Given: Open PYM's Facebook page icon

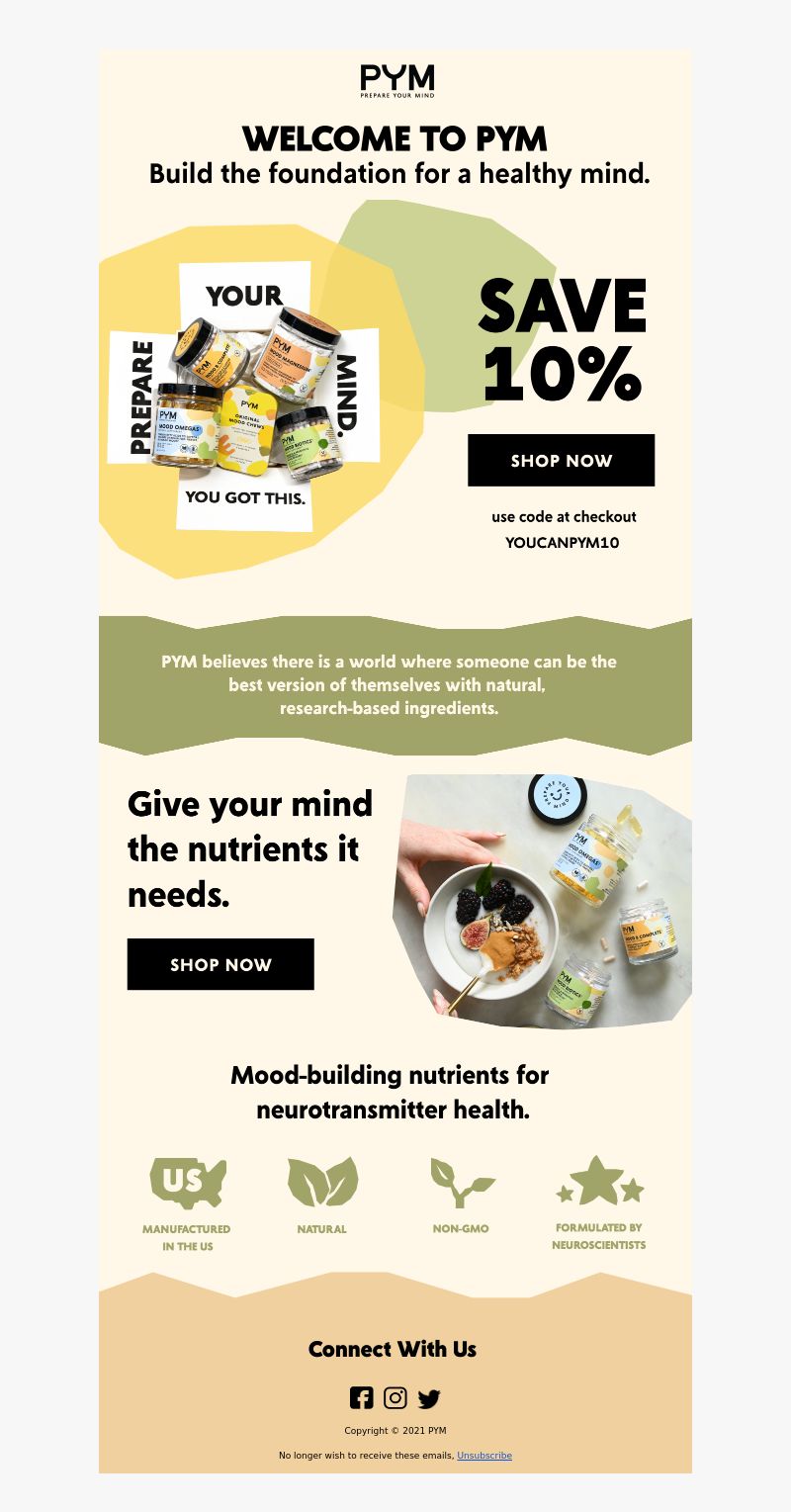Looking at the screenshot, I should pyautogui.click(x=362, y=1397).
